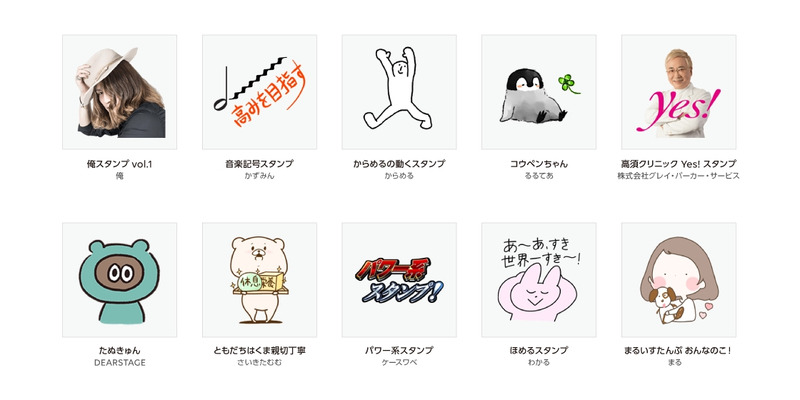The width and height of the screenshot is (800, 400).
Task: View まるいすたんぷ おんなのこ! stickers
Action: pos(679,280)
